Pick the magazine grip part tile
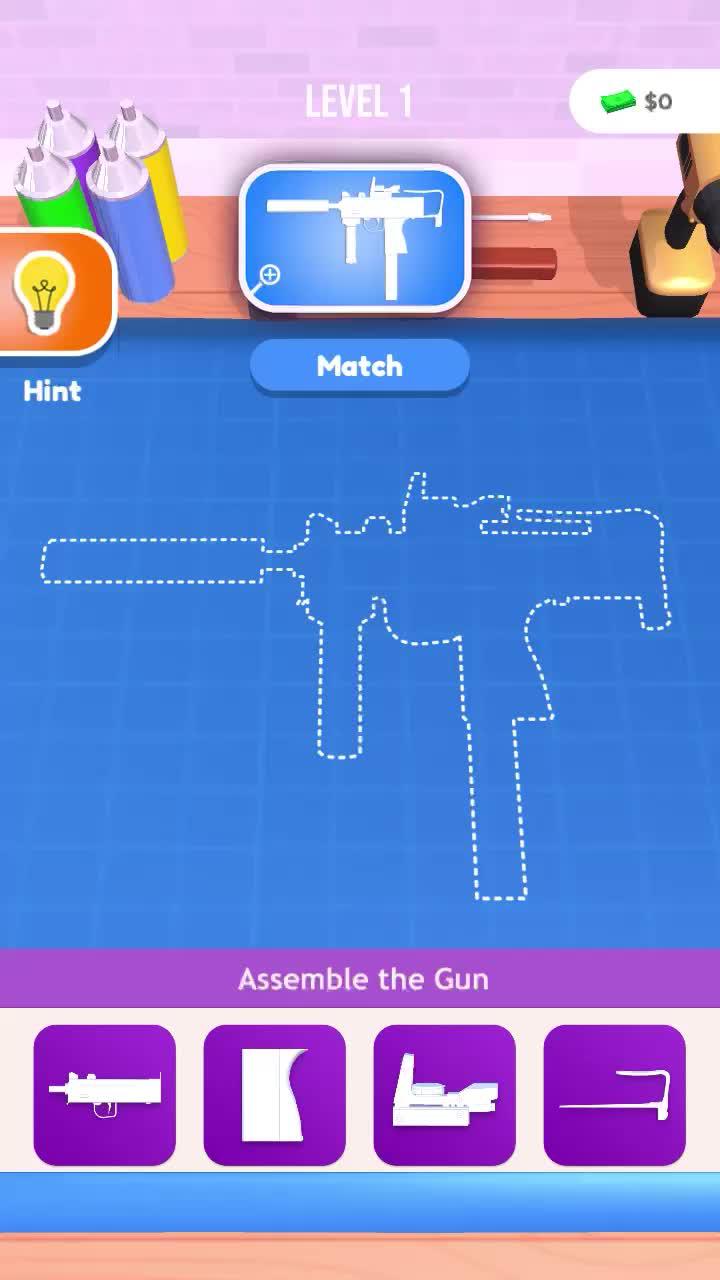The height and width of the screenshot is (1280, 720). (x=274, y=1095)
